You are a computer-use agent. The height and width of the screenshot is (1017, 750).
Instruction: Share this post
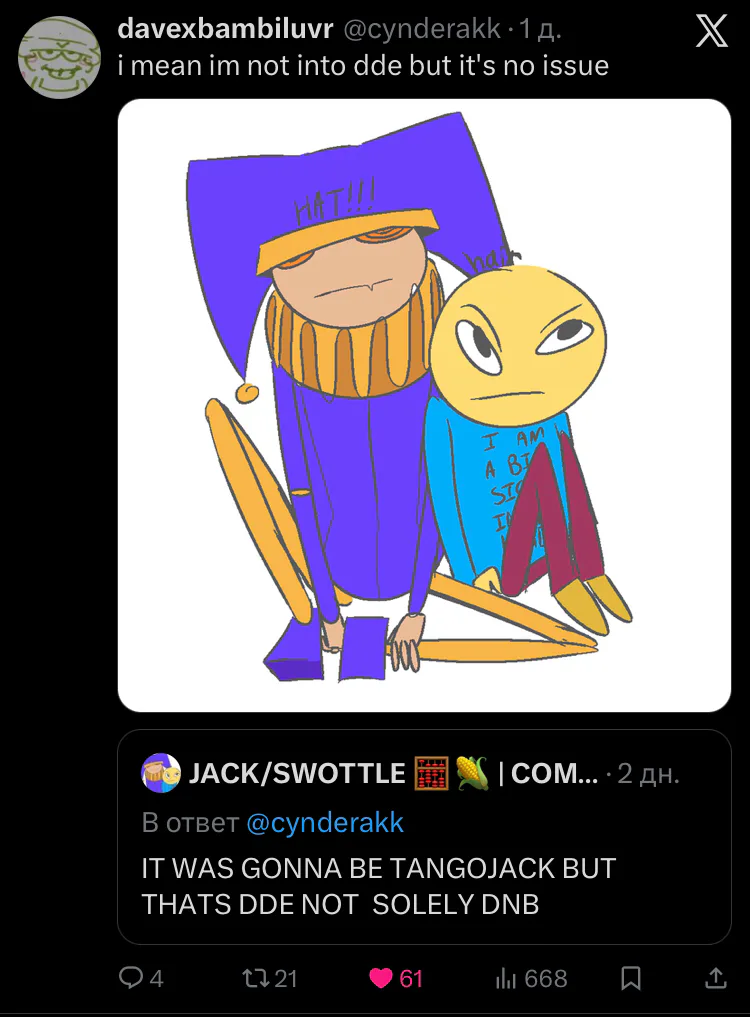pyautogui.click(x=716, y=977)
